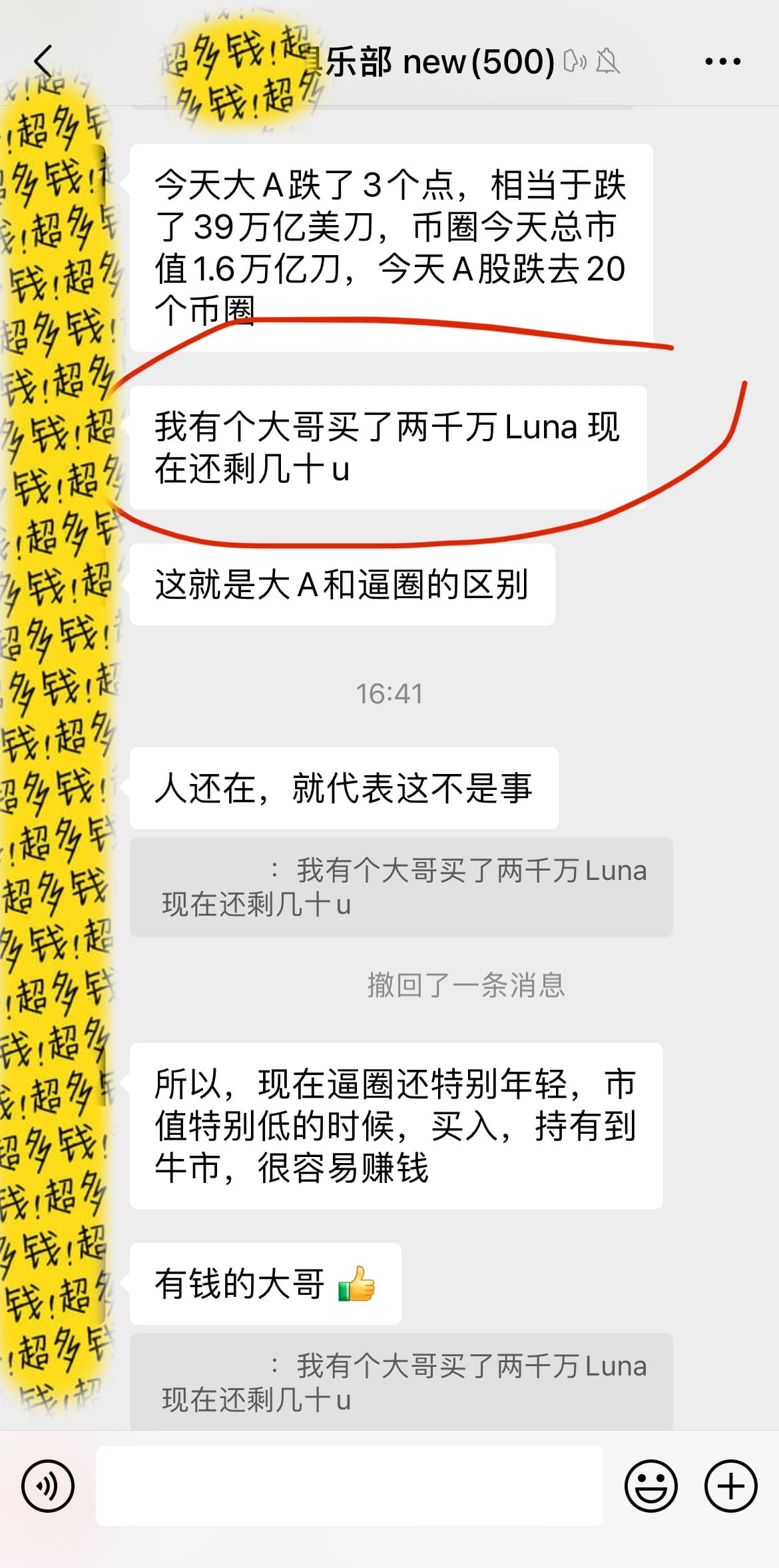
Task: Switch to voice message input
Action: click(x=47, y=1485)
